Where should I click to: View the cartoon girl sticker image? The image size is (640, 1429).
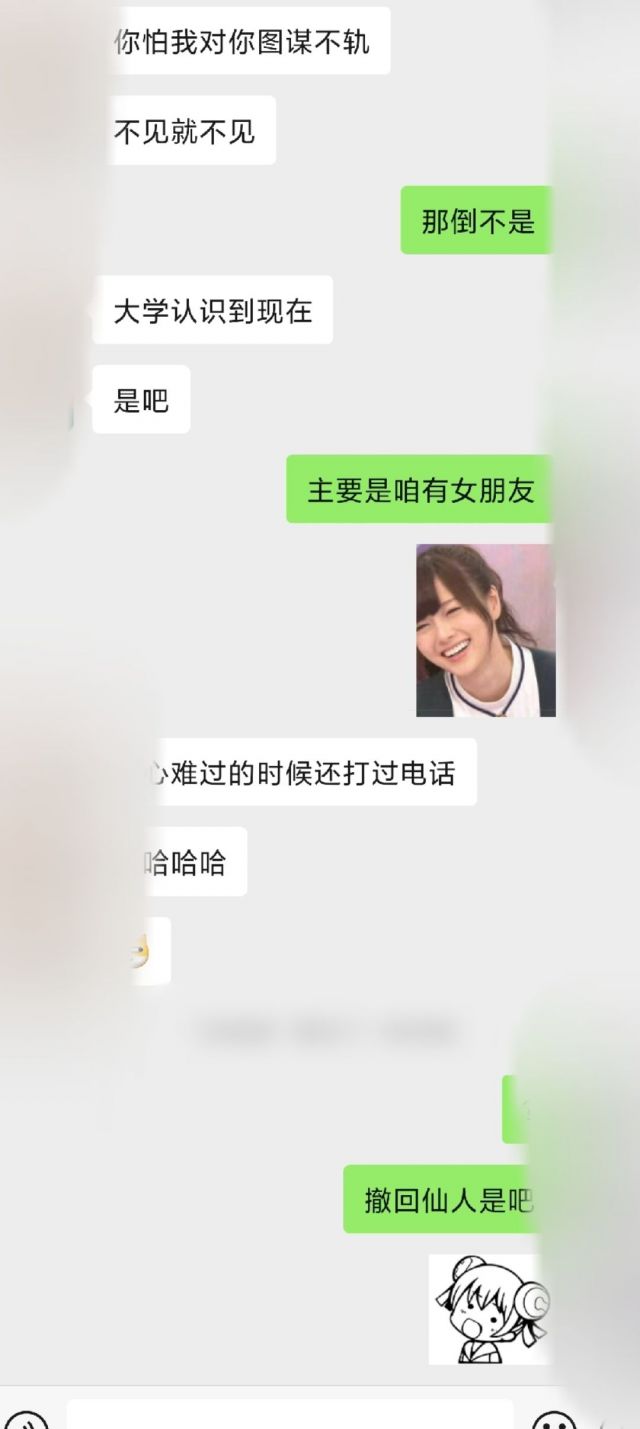pos(489,1309)
